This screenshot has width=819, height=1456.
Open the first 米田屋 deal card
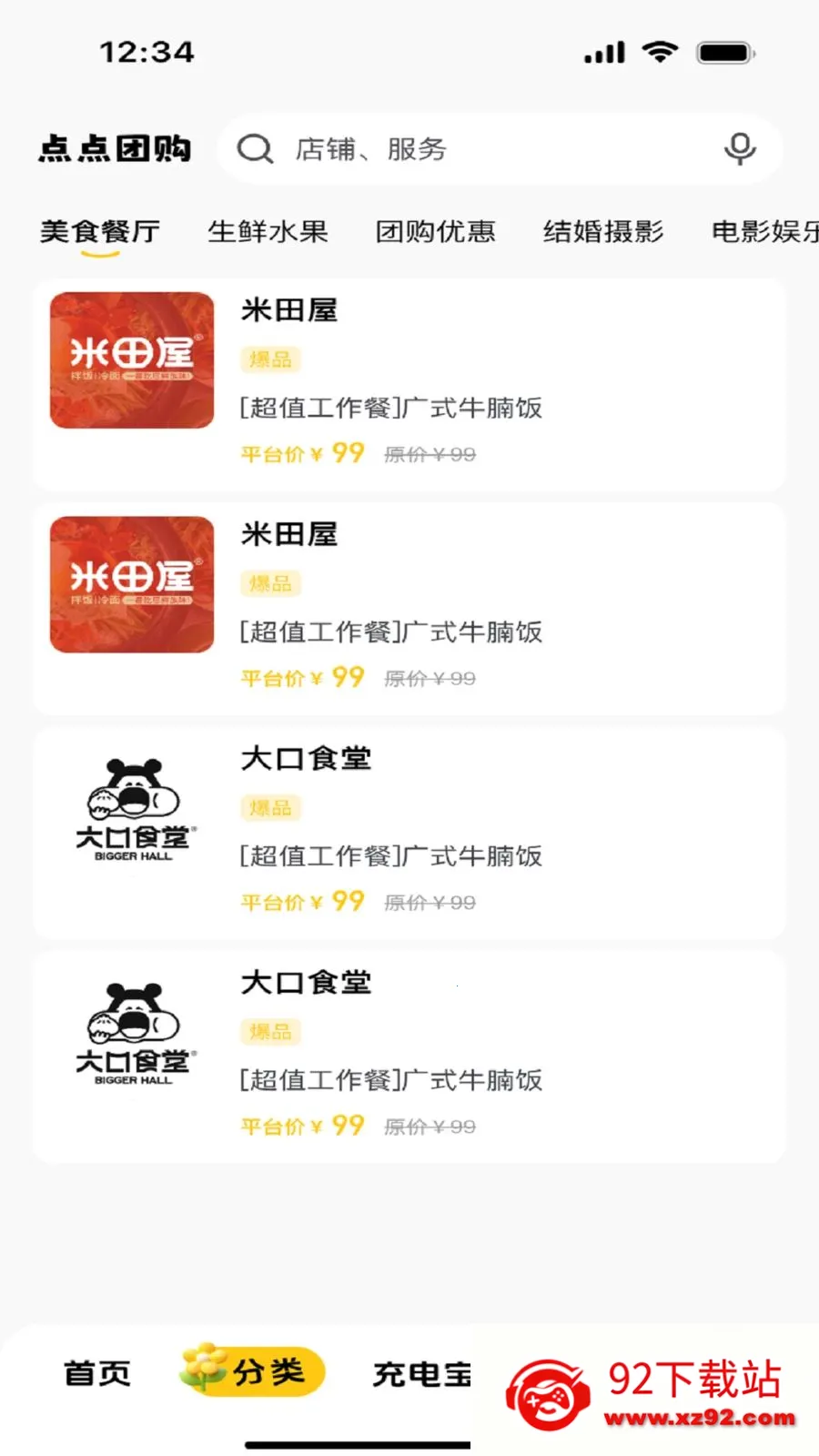[x=409, y=385]
